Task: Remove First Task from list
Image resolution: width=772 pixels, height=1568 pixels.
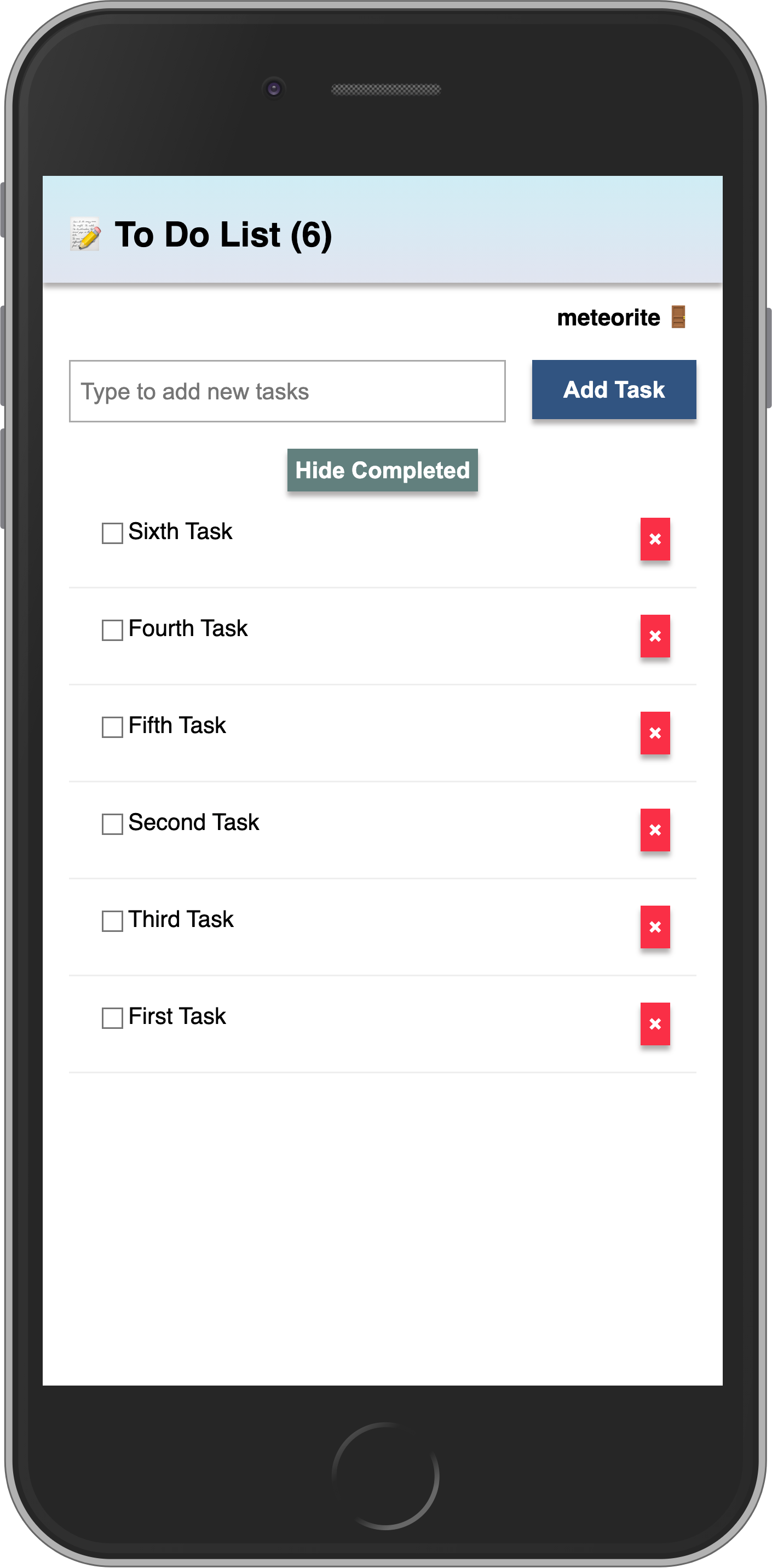Action: coord(655,1024)
